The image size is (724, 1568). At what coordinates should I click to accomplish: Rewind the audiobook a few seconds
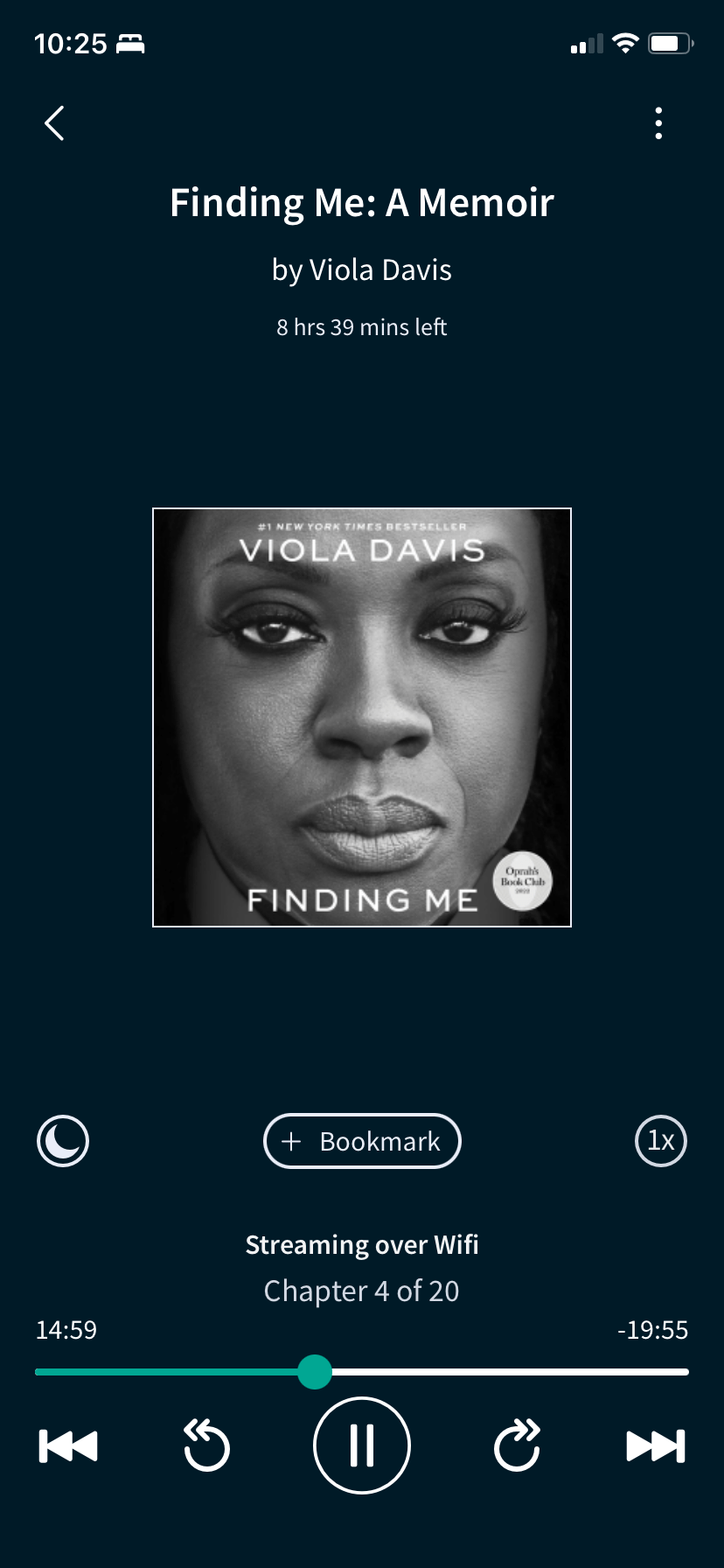point(206,1445)
